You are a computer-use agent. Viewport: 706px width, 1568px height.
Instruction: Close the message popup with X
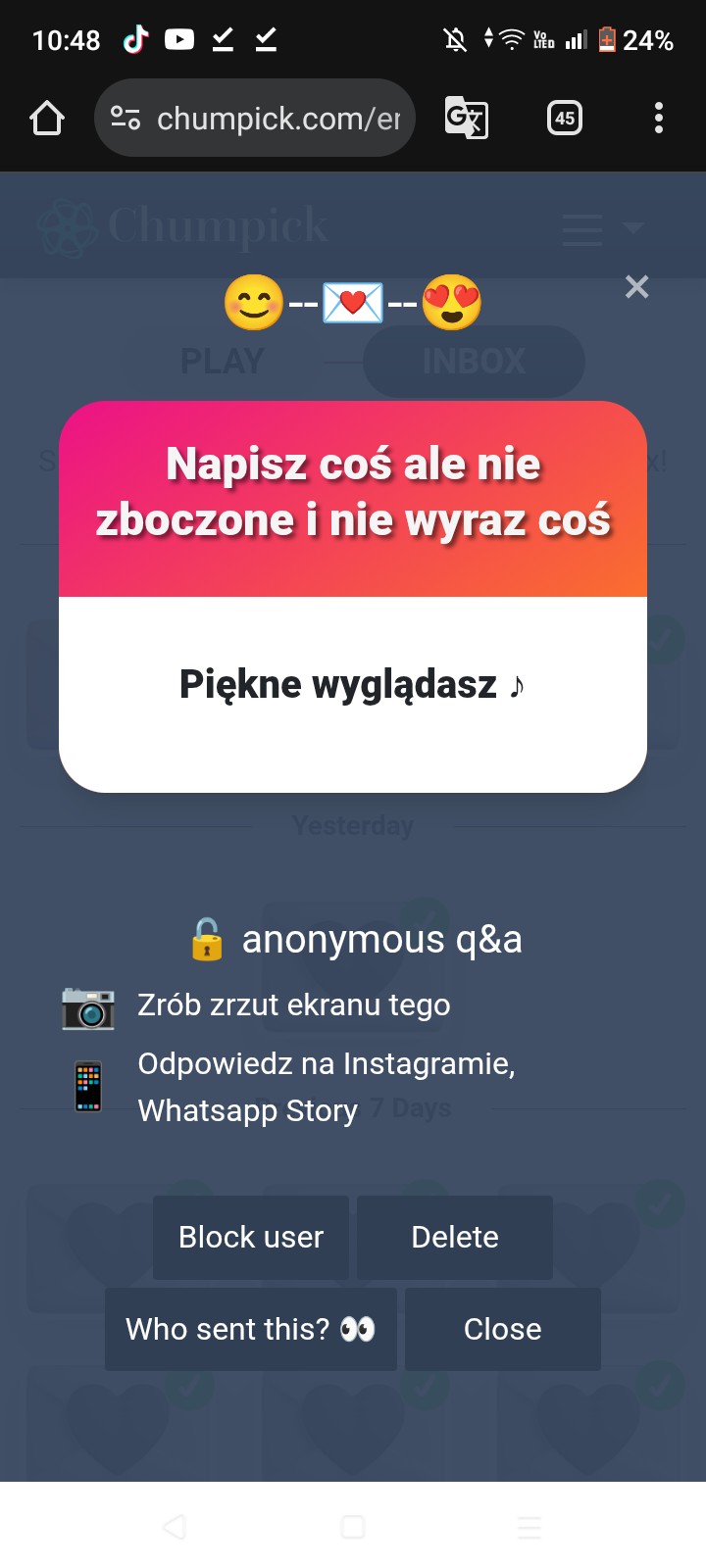(636, 287)
